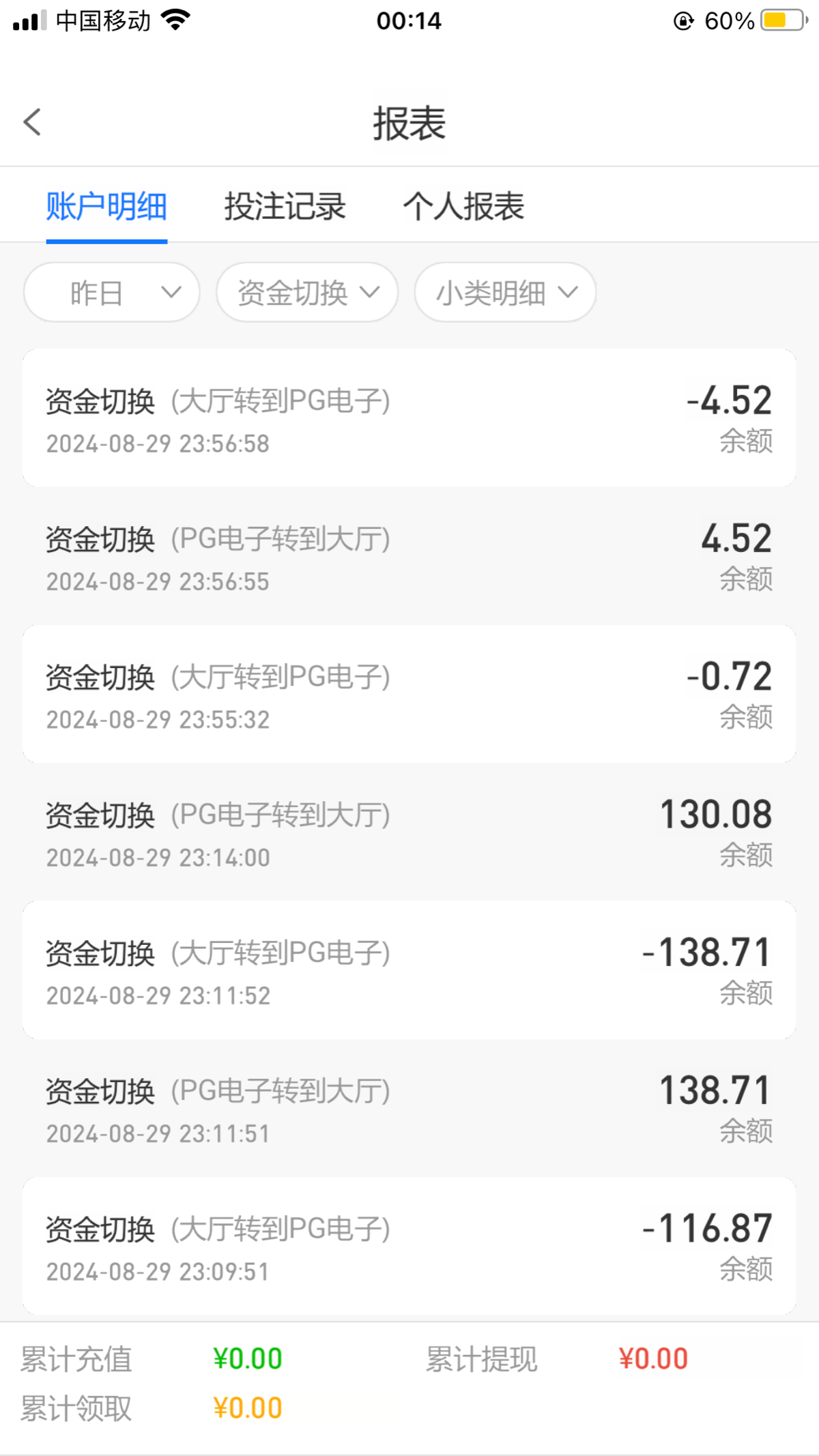The height and width of the screenshot is (1456, 819).
Task: View the 130.08 transfer record
Action: [x=409, y=832]
